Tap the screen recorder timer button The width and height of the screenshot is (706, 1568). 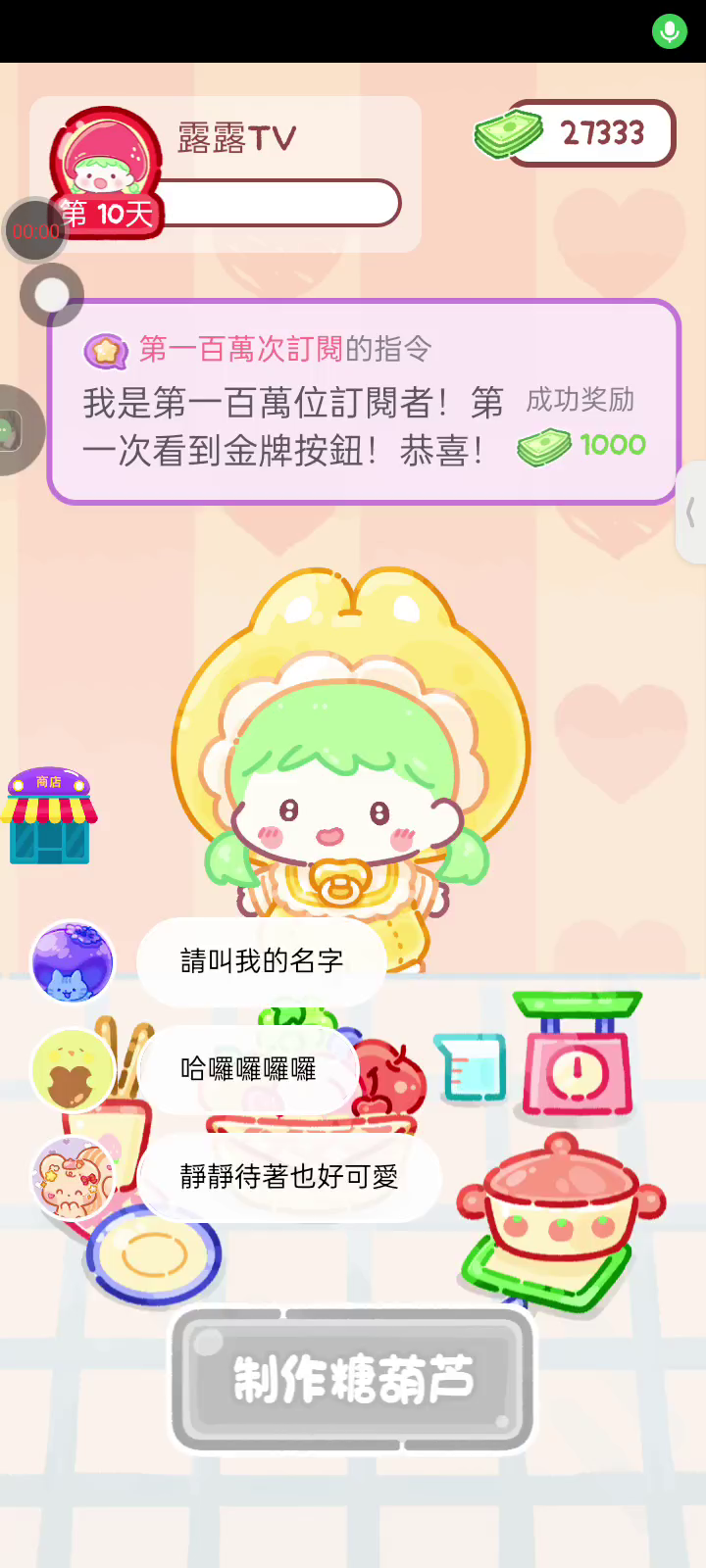point(35,231)
